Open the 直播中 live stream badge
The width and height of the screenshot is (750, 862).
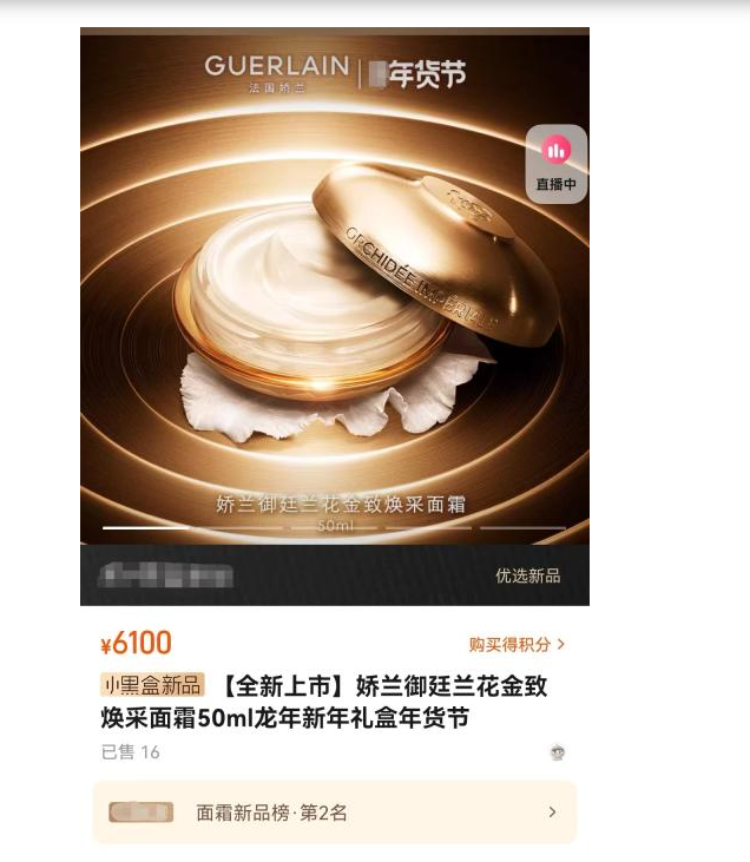pyautogui.click(x=557, y=163)
